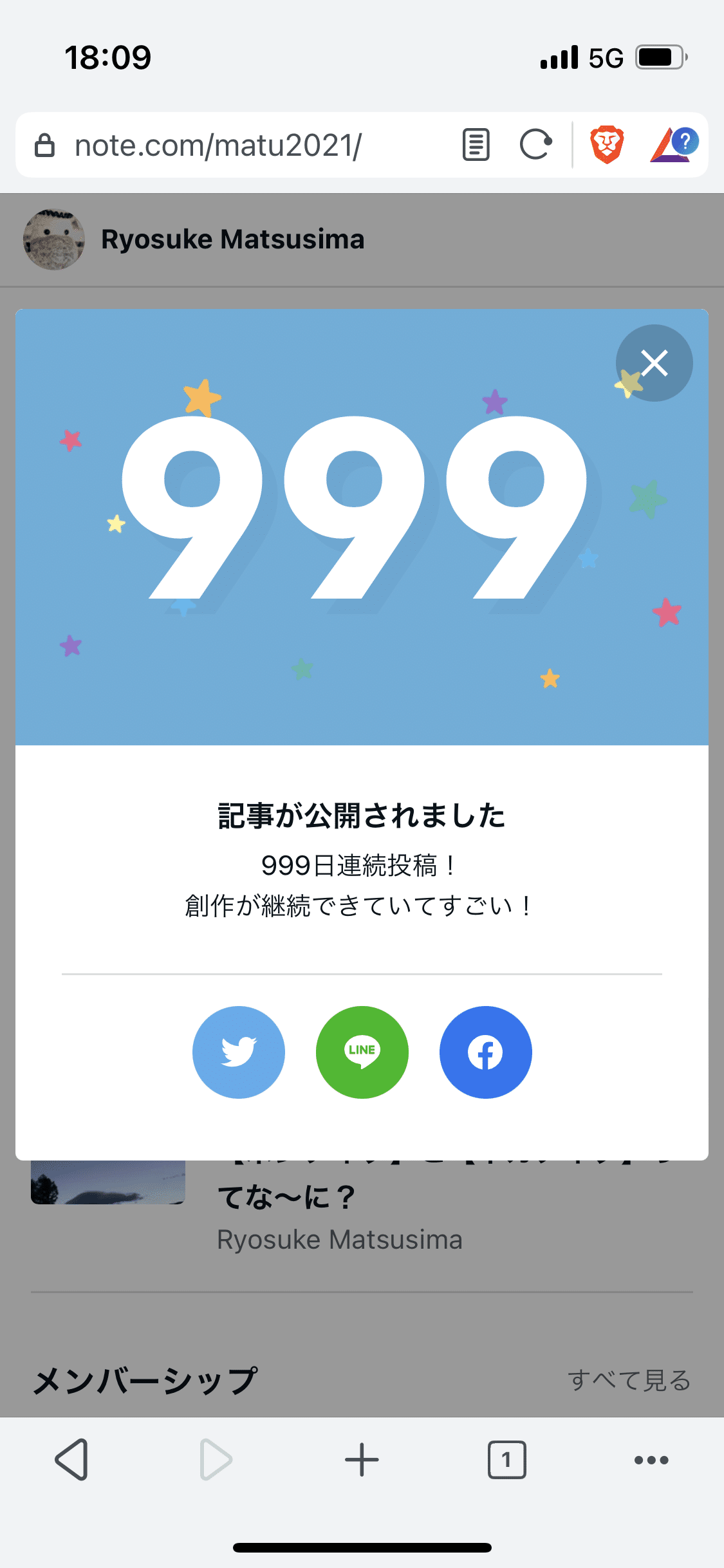Share the achievement via LINE
The height and width of the screenshot is (1568, 724).
[x=362, y=1052]
